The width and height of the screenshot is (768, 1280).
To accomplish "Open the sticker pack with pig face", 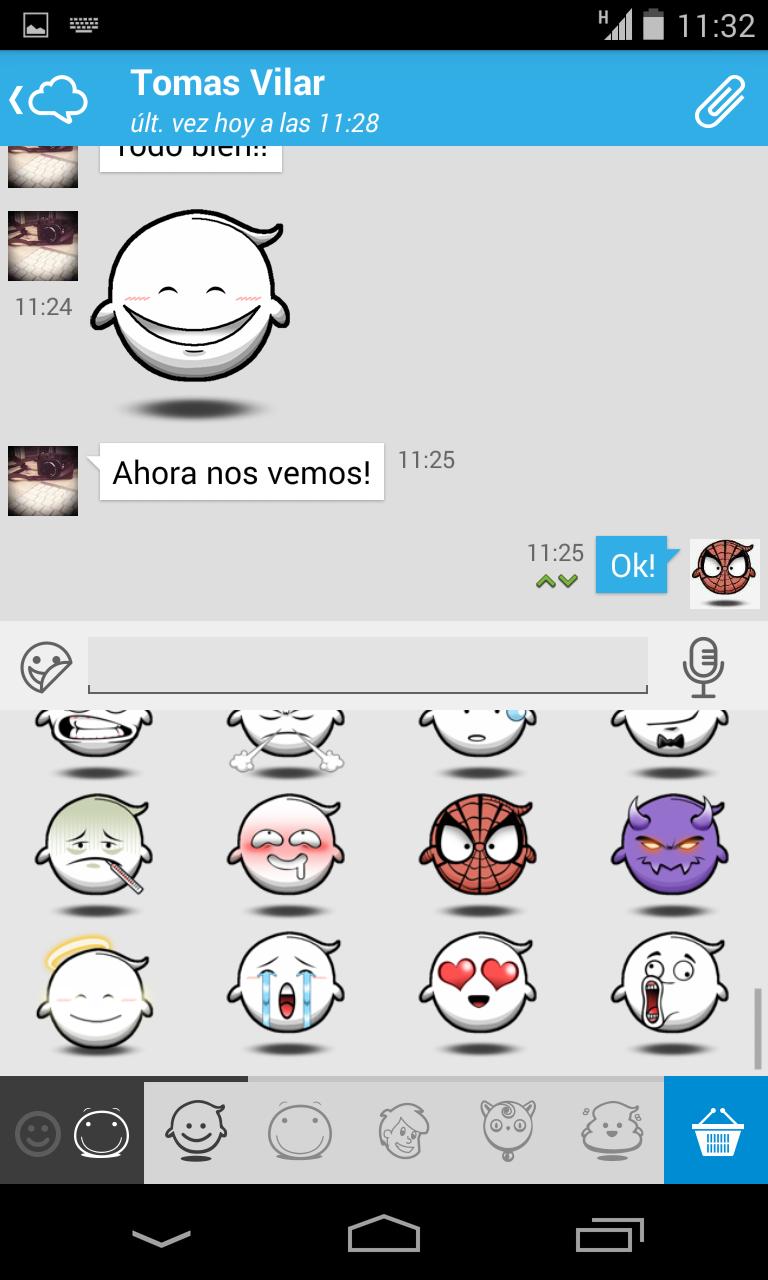I will point(507,1132).
